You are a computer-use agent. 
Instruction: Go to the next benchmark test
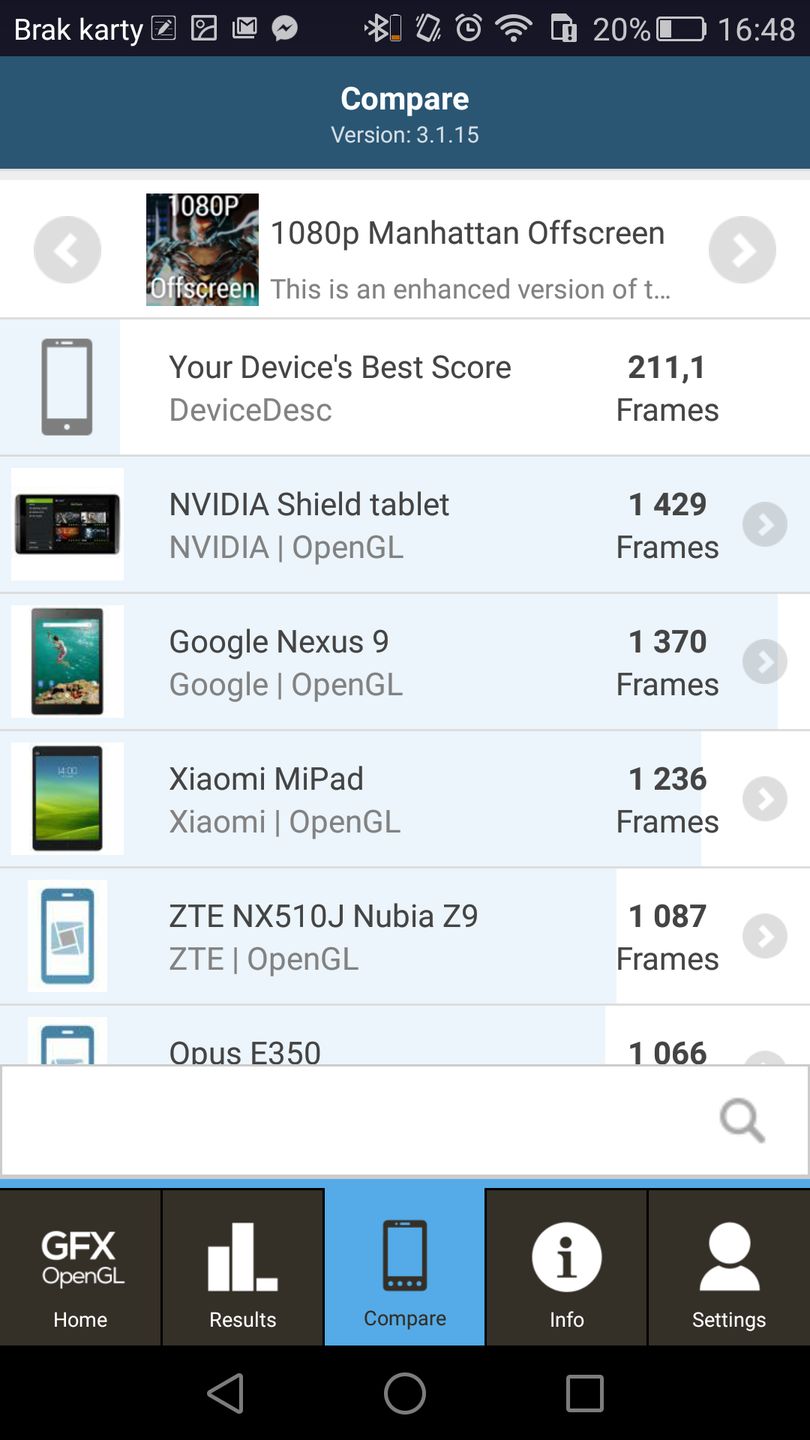coord(742,250)
